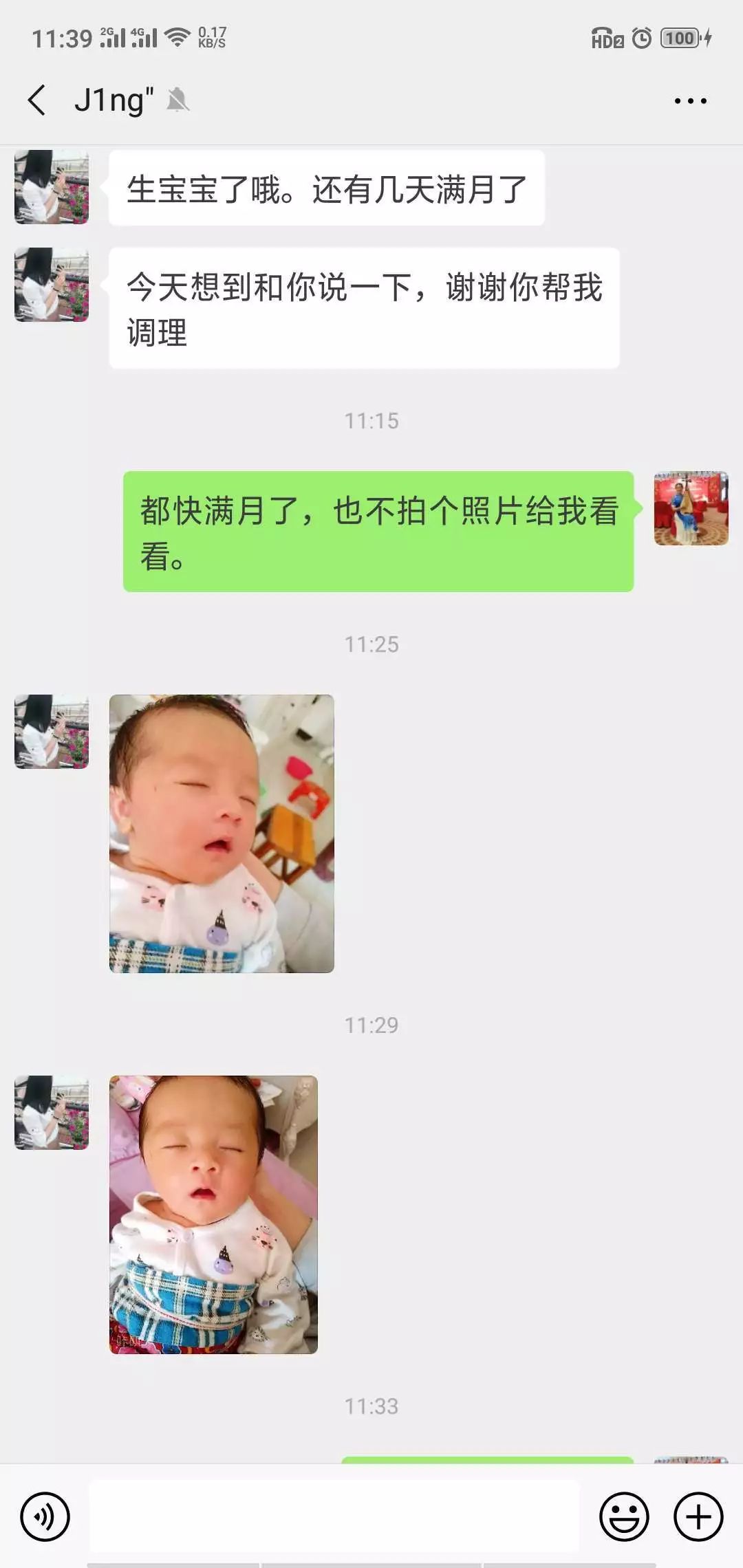Open the emoji sticker panel

624,1516
